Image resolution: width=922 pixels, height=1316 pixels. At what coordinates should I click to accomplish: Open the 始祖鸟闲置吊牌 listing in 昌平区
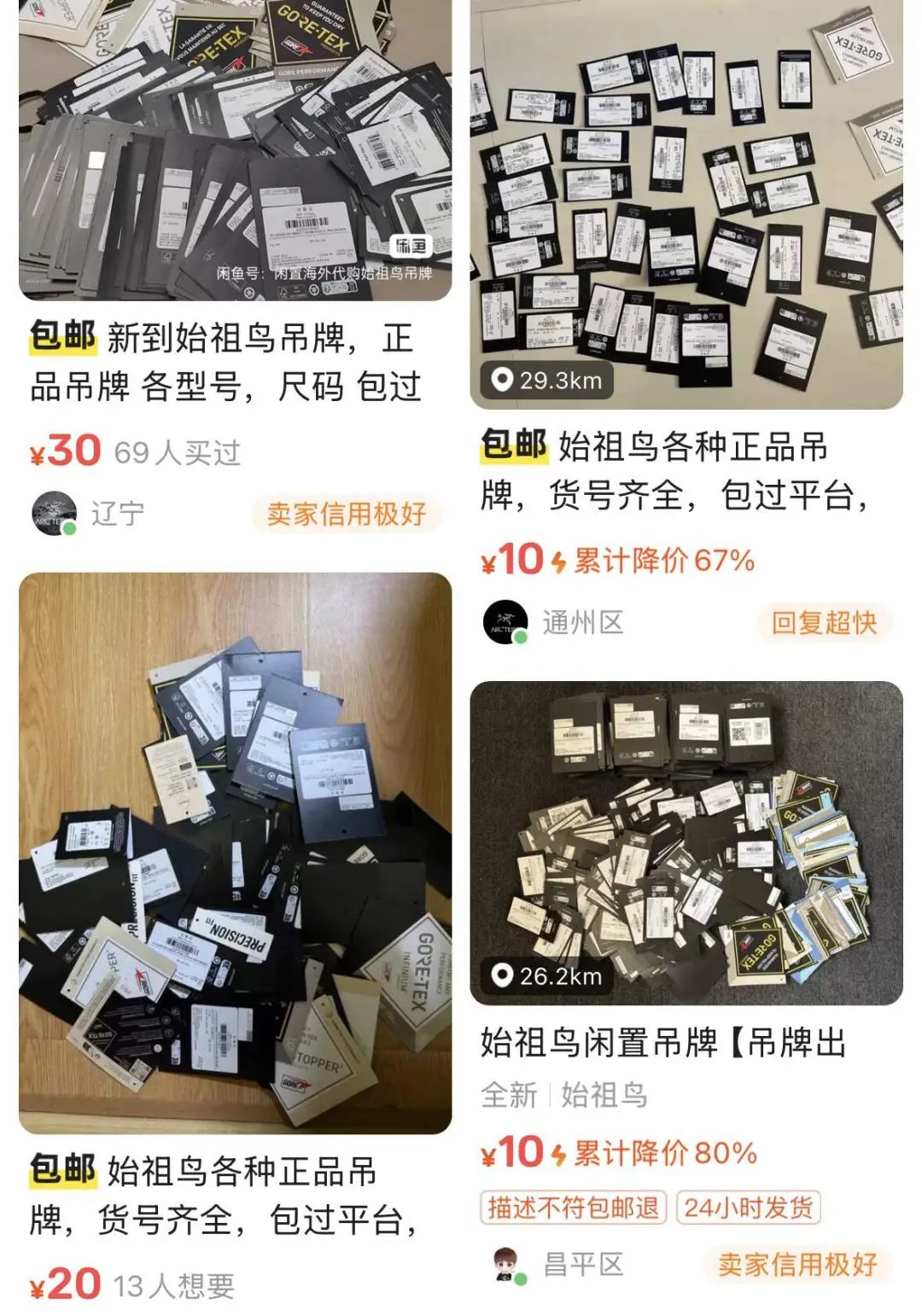[686, 843]
